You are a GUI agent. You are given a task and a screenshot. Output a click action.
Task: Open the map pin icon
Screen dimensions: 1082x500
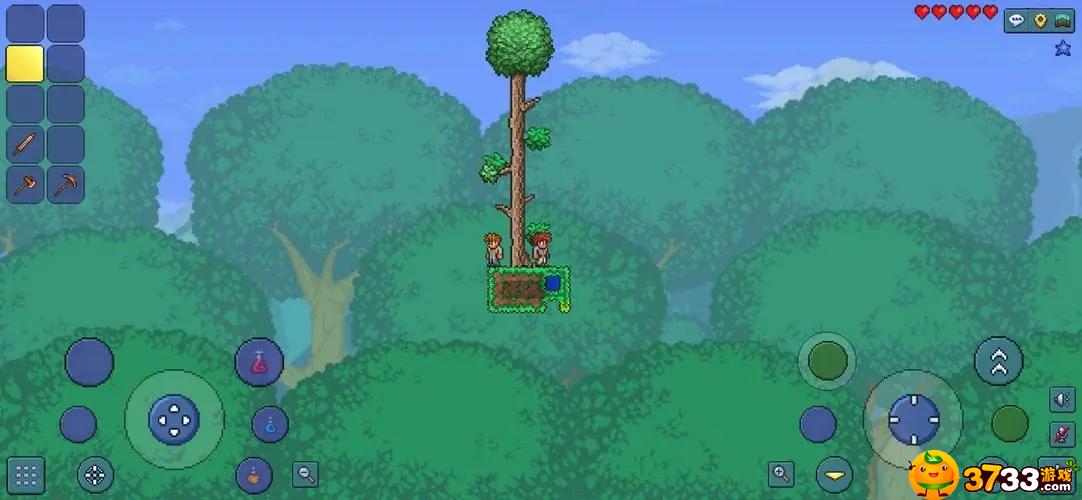pyautogui.click(x=1040, y=20)
